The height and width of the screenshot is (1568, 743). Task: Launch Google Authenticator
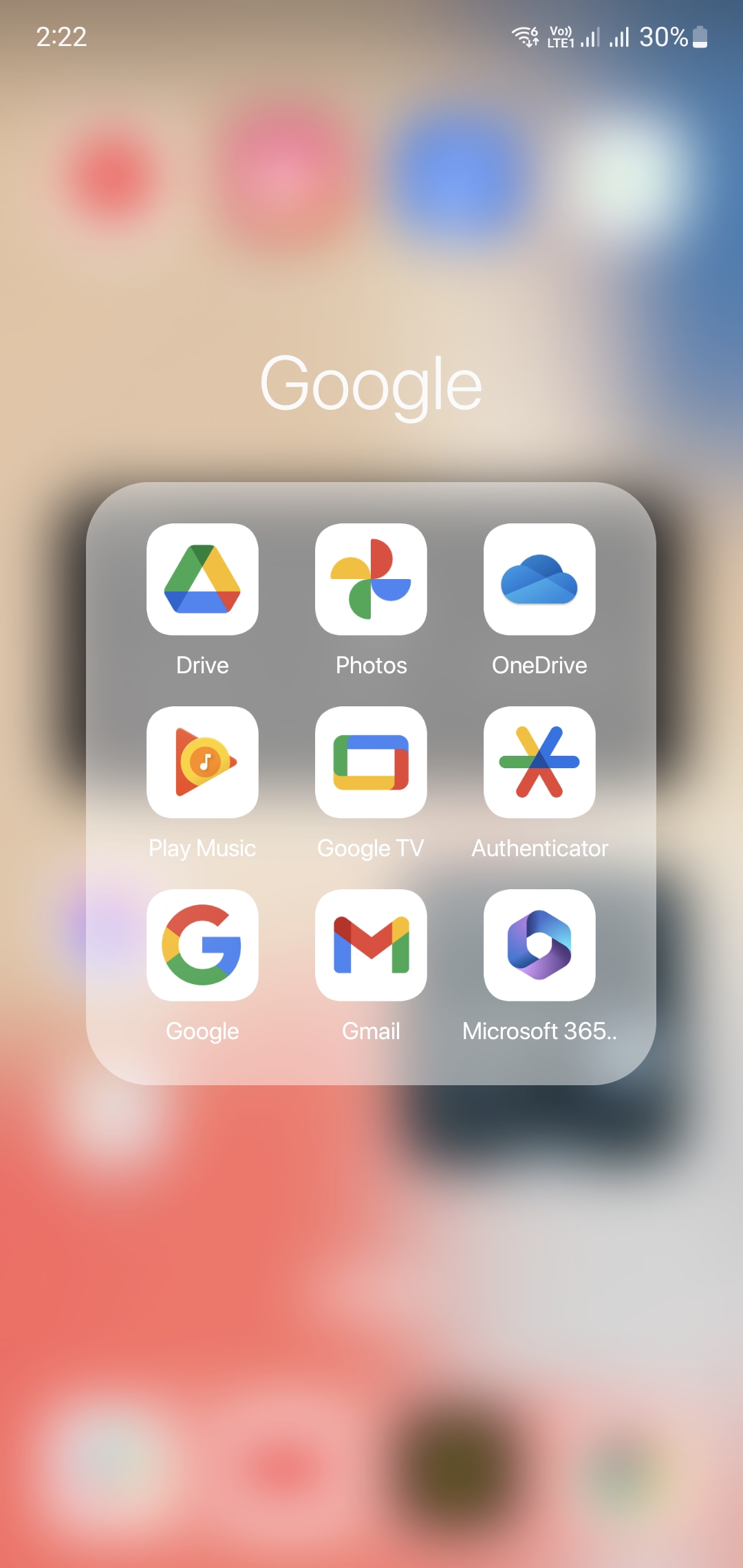tap(540, 763)
